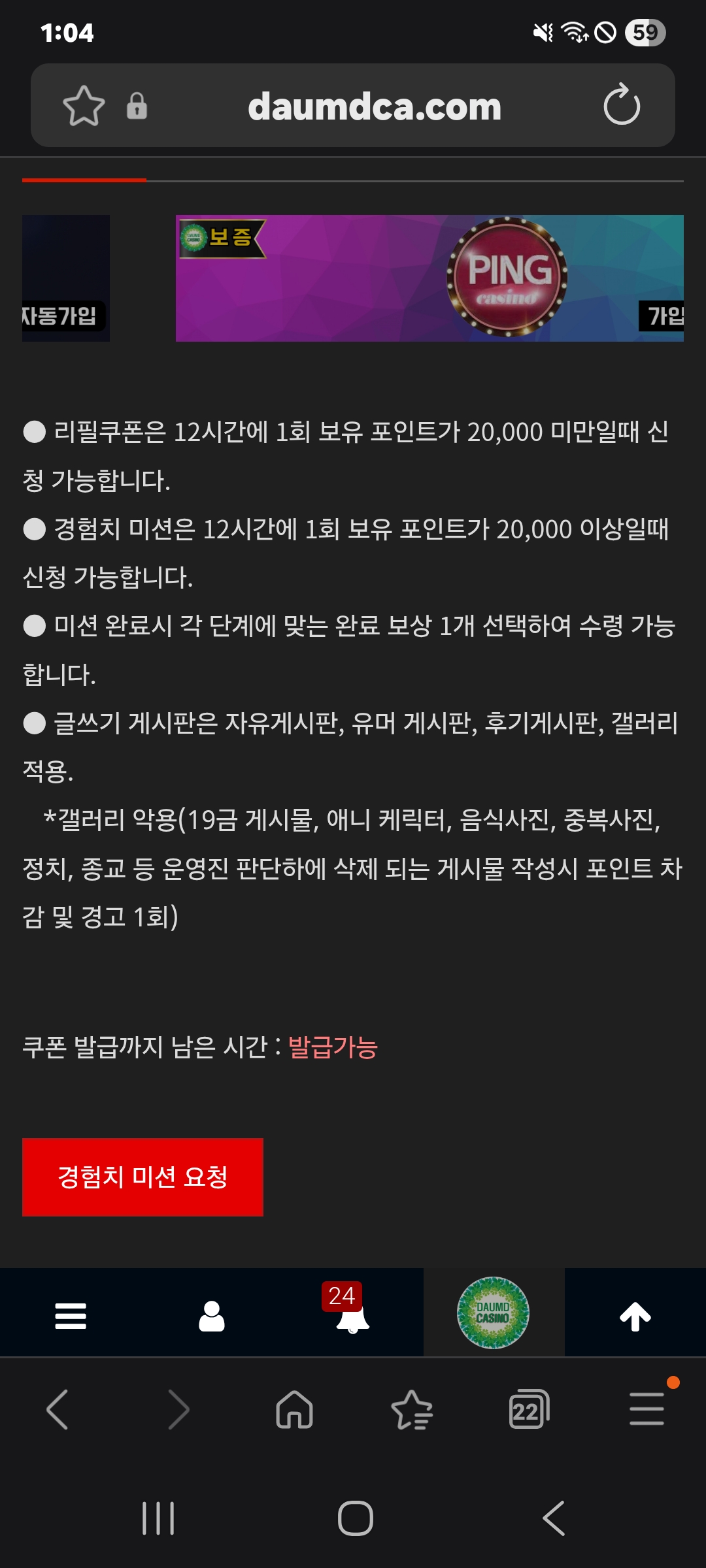
Task: Tap the DAUMD CASINO logo button
Action: pyautogui.click(x=494, y=1313)
